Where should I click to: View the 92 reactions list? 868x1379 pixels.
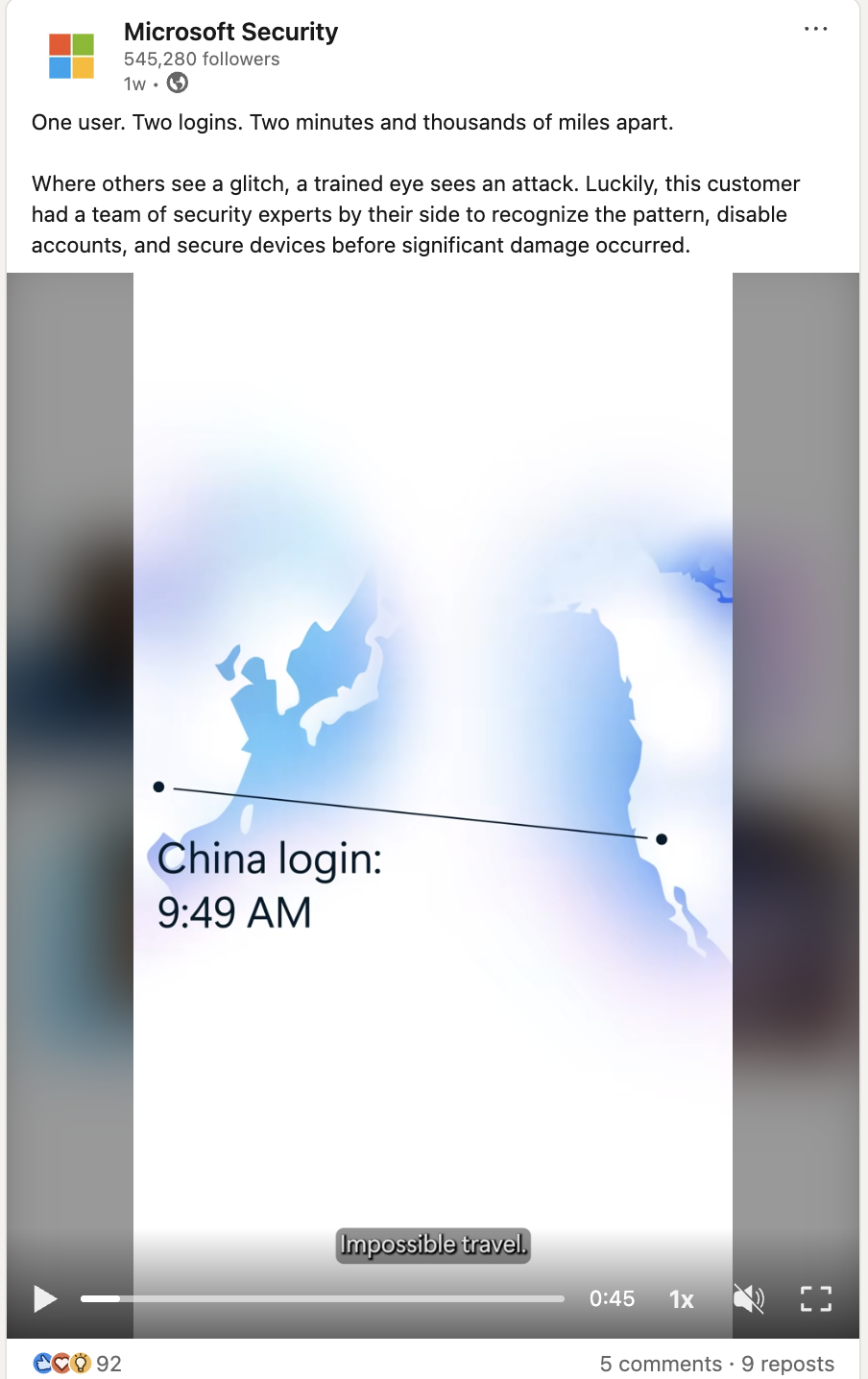pyautogui.click(x=78, y=1364)
